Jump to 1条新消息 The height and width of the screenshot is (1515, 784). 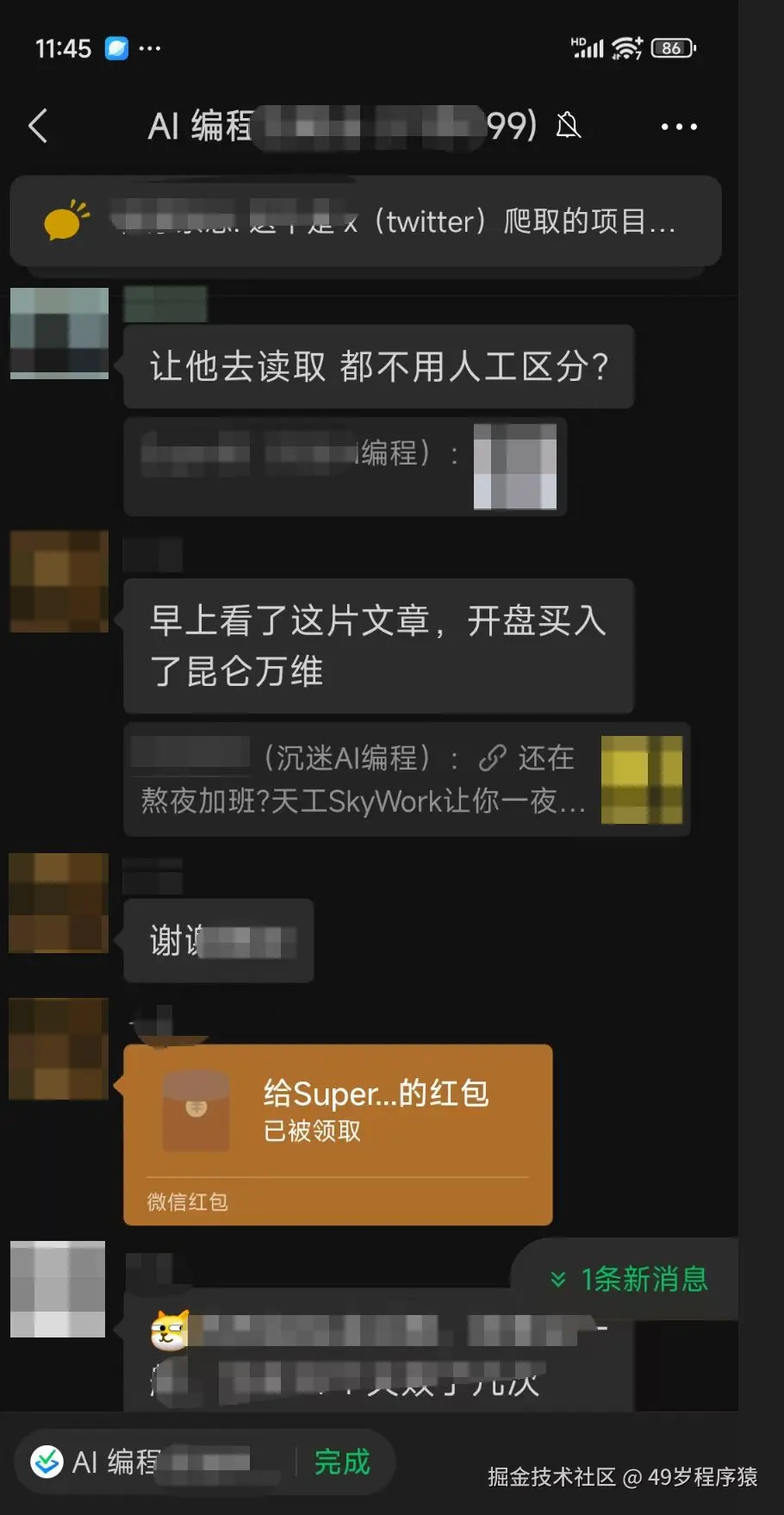(x=630, y=1279)
